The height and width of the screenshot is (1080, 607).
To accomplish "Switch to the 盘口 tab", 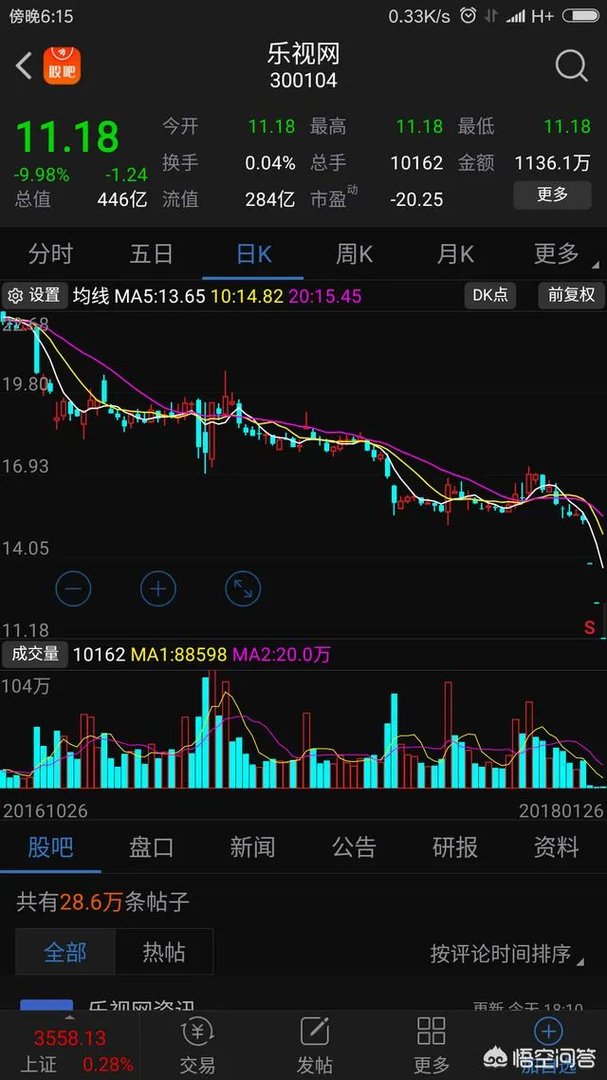I will [151, 848].
